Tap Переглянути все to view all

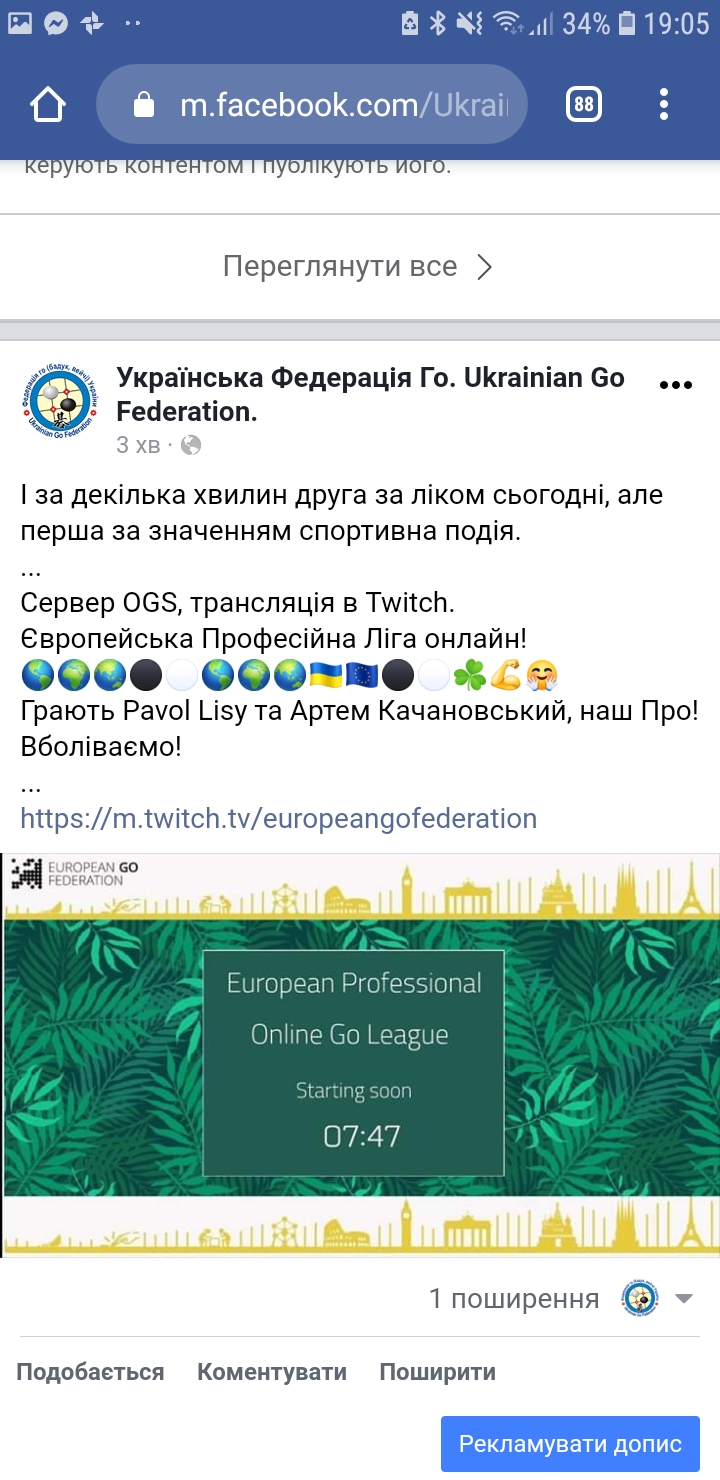(358, 267)
